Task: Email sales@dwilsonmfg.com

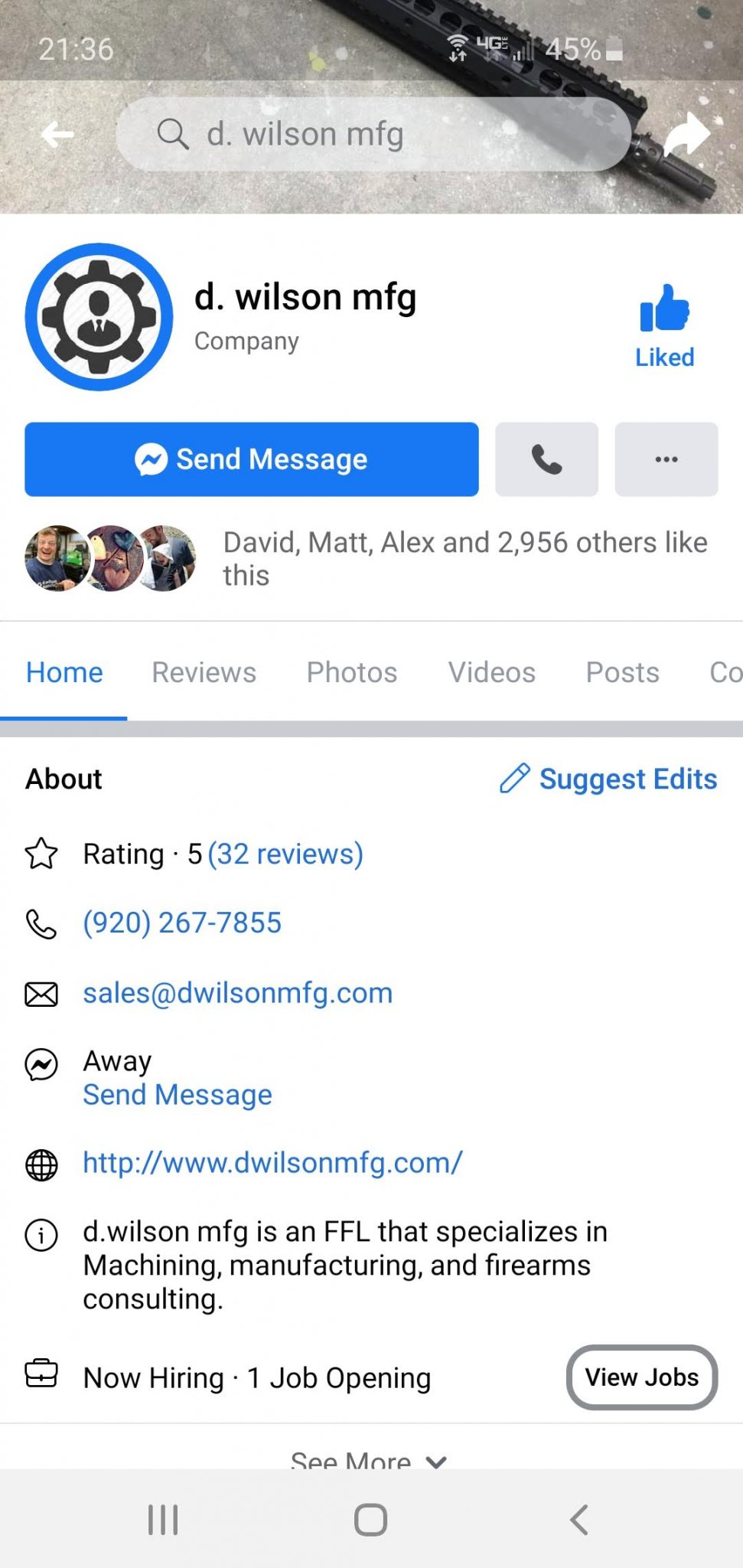Action: (x=237, y=993)
